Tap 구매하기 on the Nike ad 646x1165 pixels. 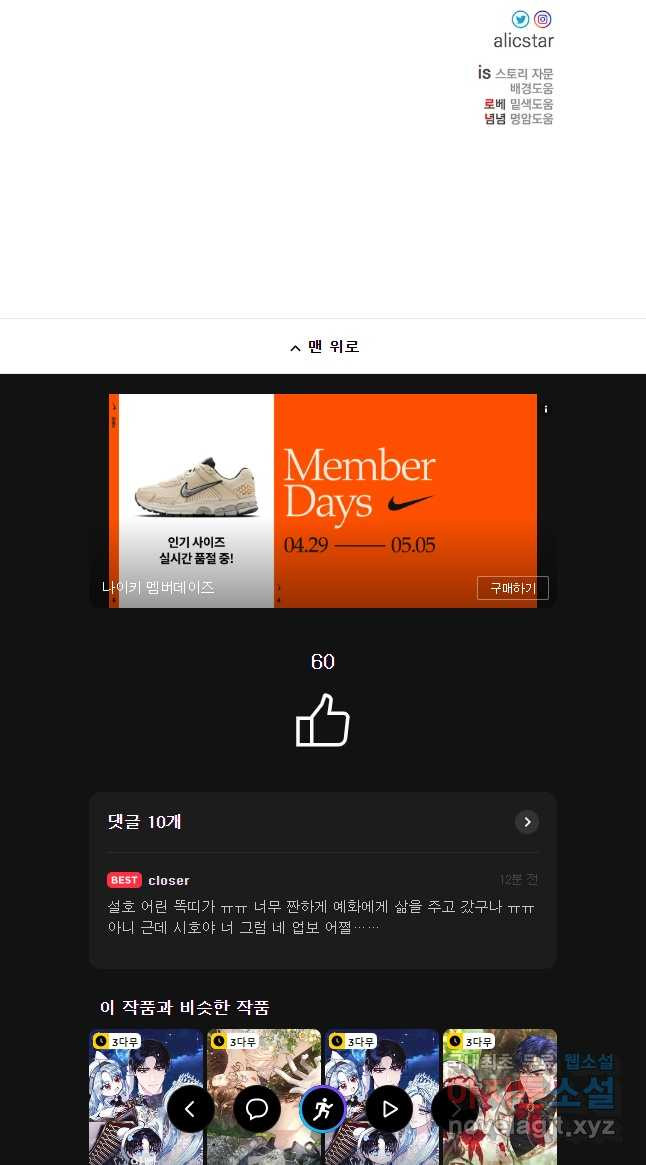(x=512, y=588)
